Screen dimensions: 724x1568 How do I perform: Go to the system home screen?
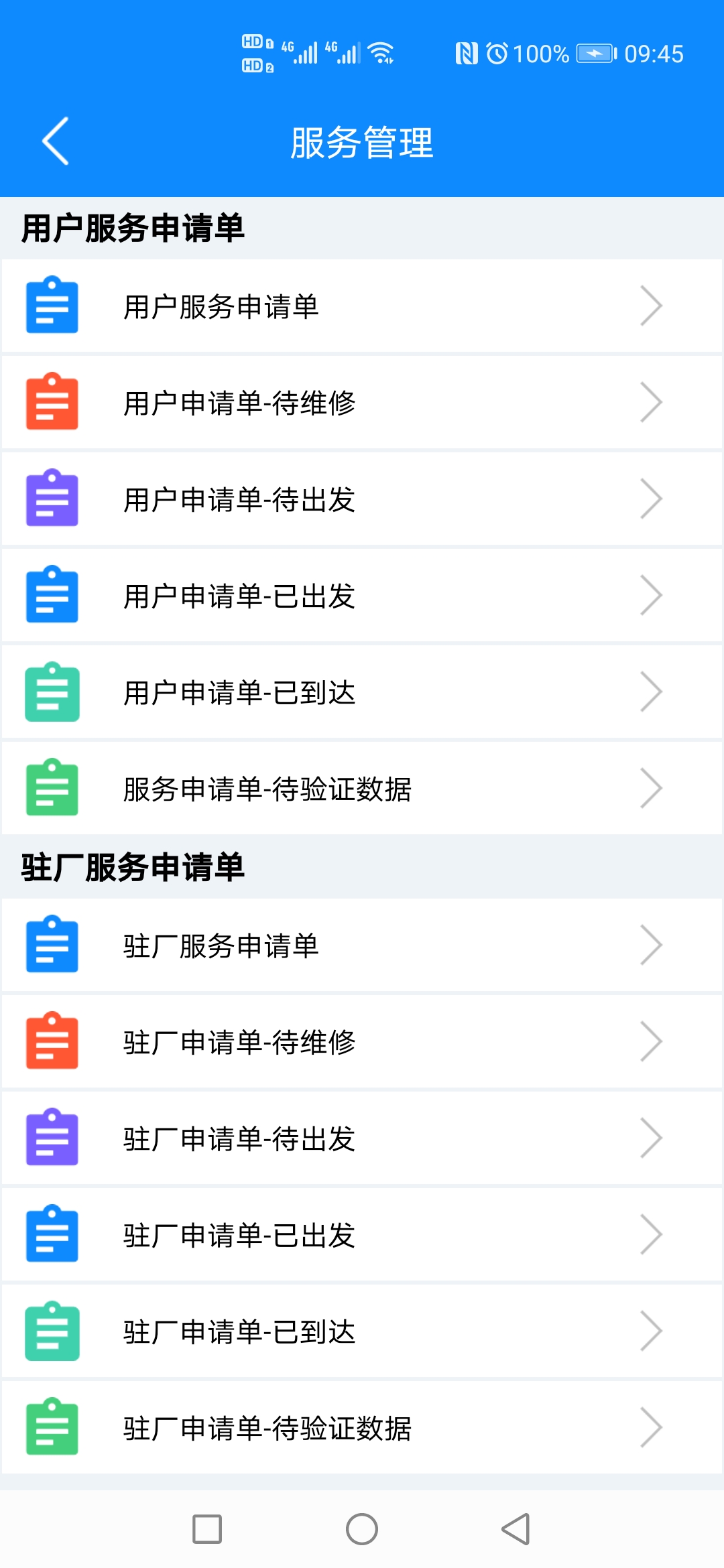(x=362, y=1529)
